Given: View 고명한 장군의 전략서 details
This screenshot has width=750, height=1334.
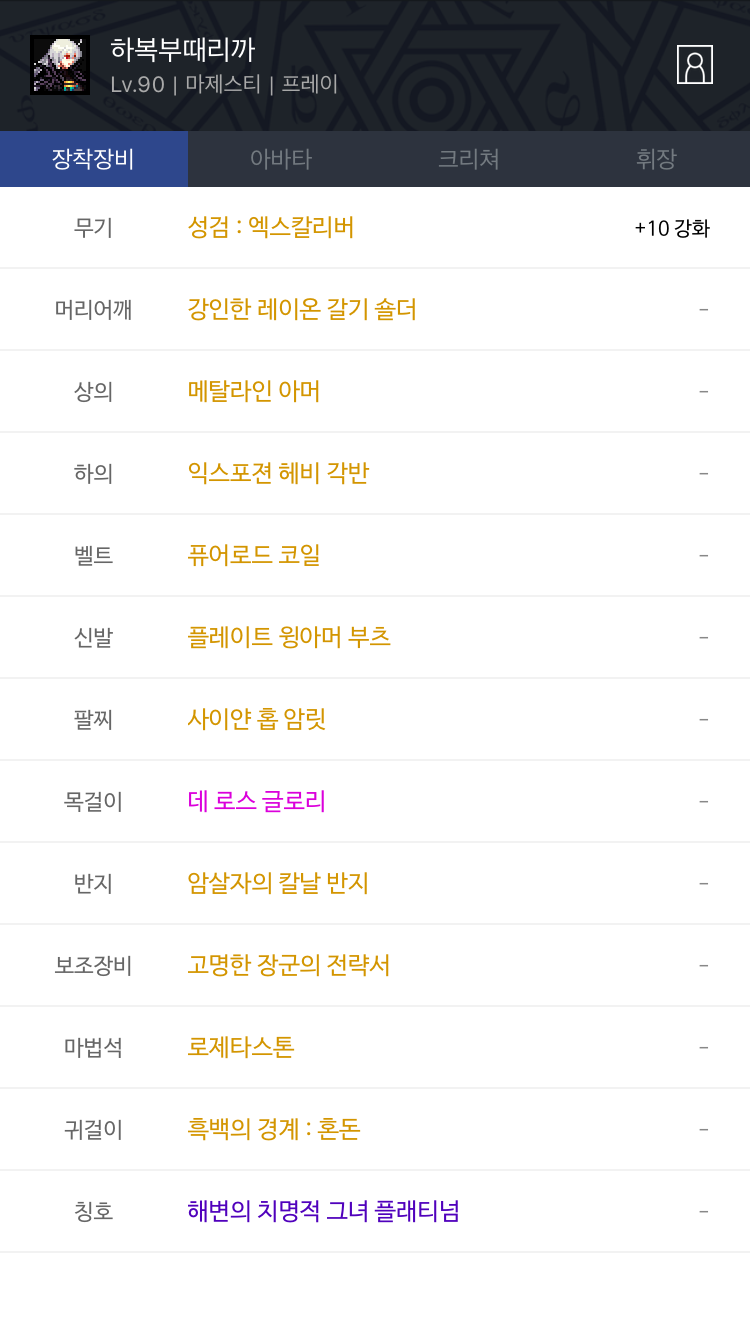Looking at the screenshot, I should [x=289, y=966].
